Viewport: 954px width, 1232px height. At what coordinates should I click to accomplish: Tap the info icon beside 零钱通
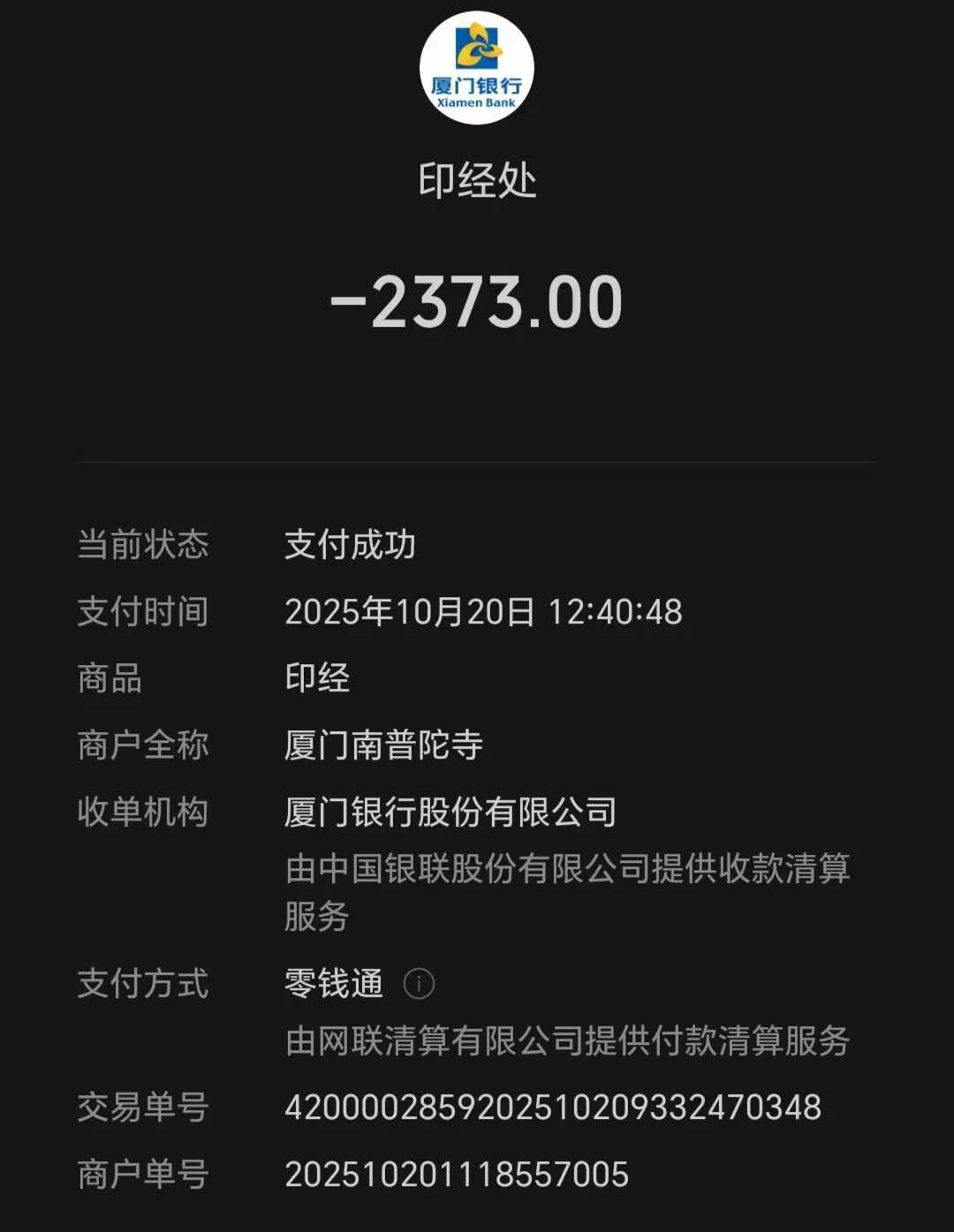coord(419,983)
